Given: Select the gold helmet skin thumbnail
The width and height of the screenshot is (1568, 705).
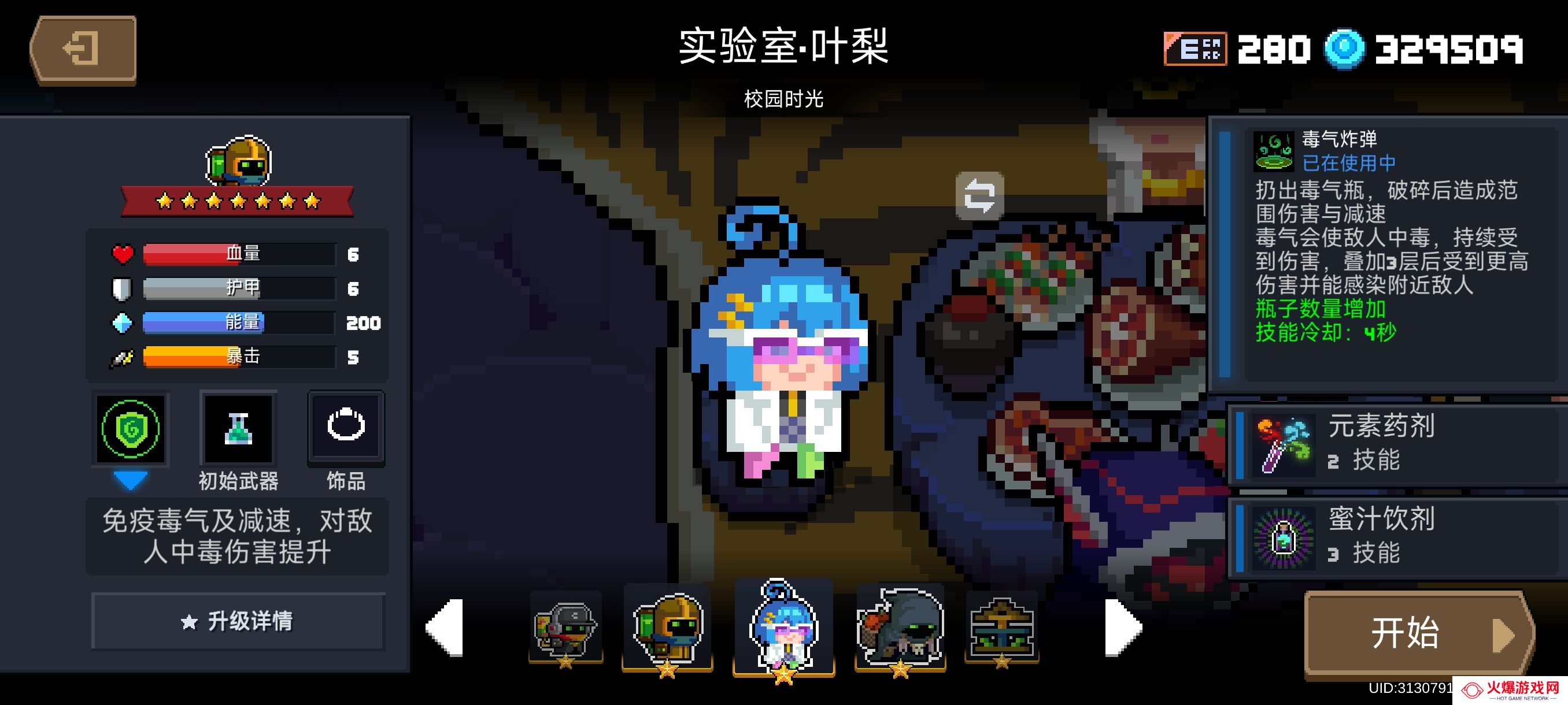Looking at the screenshot, I should (x=667, y=629).
